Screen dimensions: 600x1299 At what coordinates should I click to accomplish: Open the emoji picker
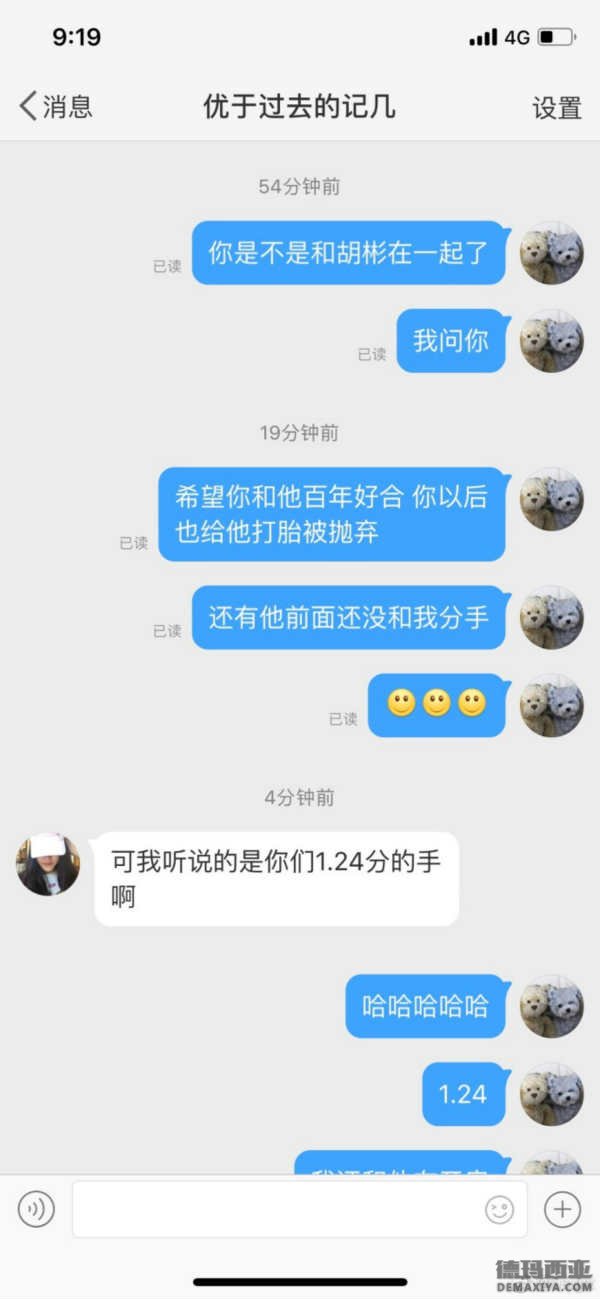(499, 1210)
